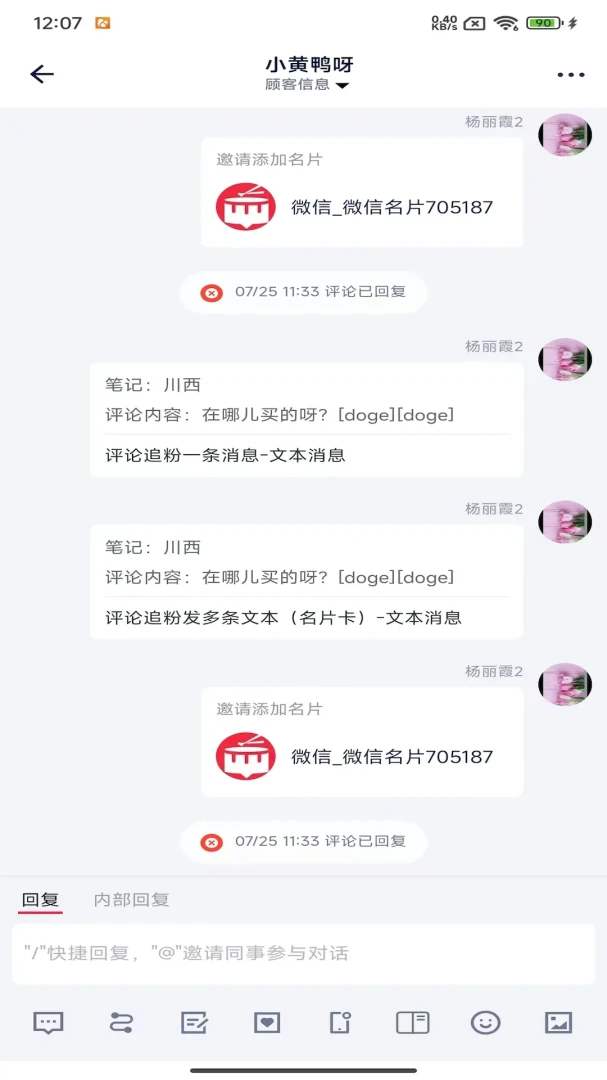
Task: Tap the transfer conversation route icon
Action: [x=121, y=1023]
